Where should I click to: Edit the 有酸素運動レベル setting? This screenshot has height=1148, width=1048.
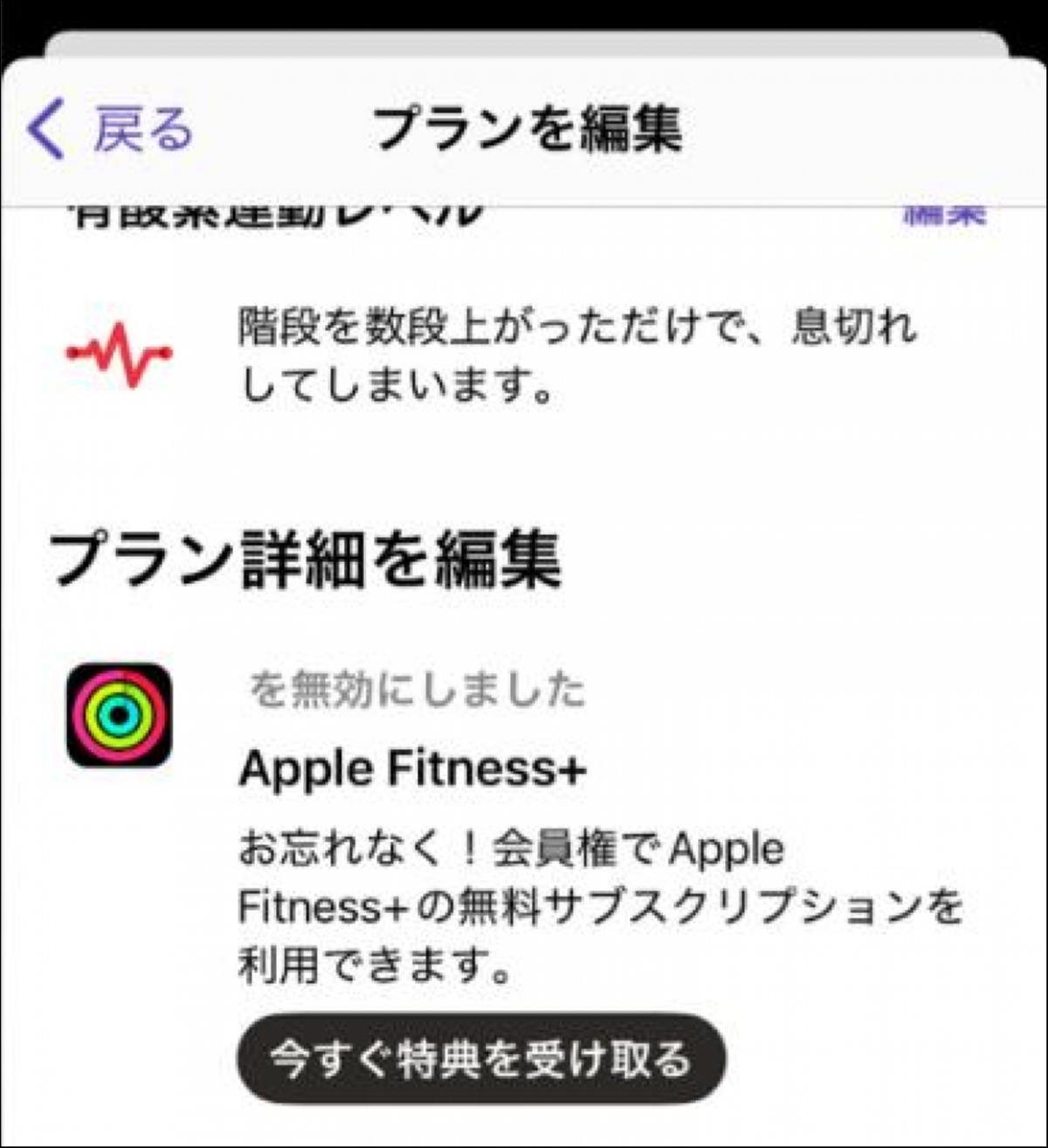945,215
